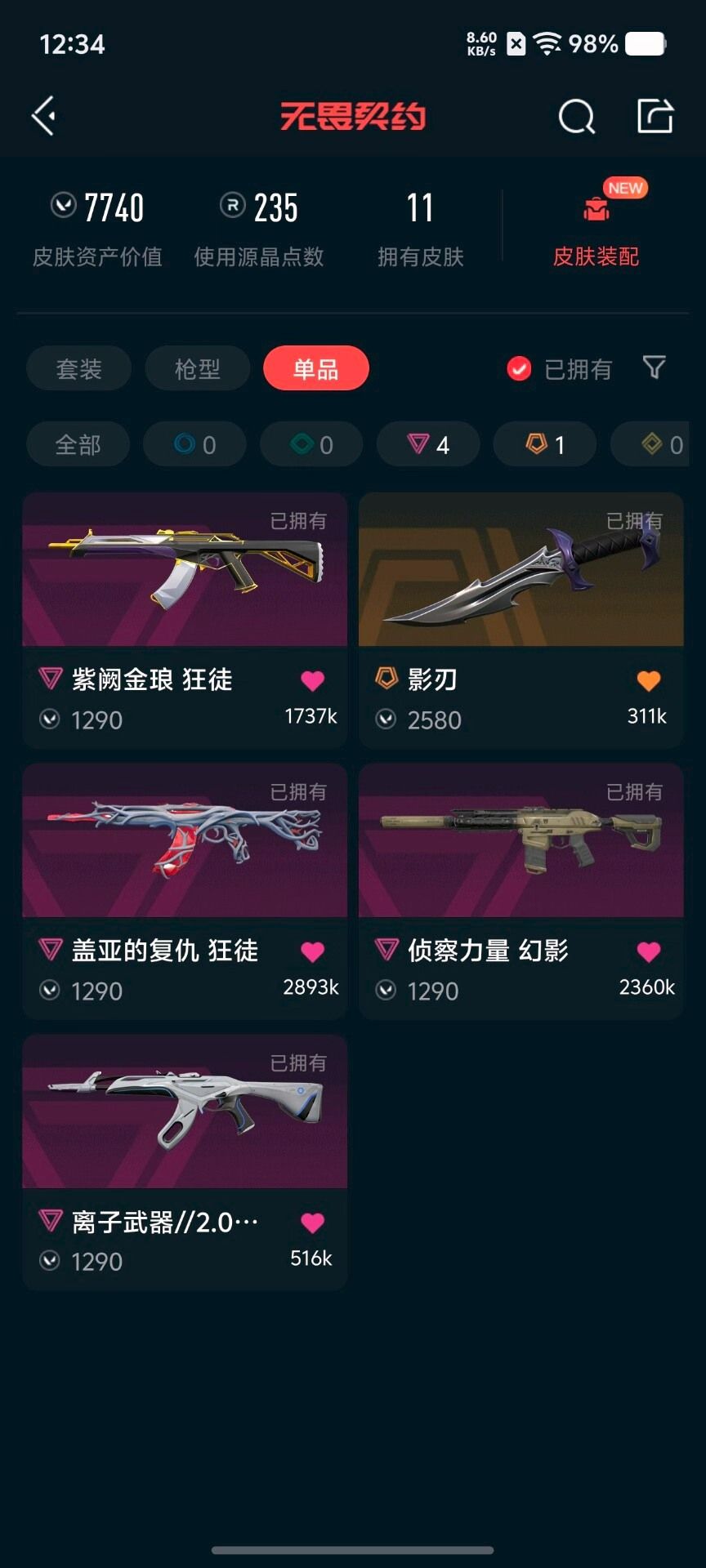
Task: Uncheck the 已拥有 owned filter
Action: (x=519, y=369)
